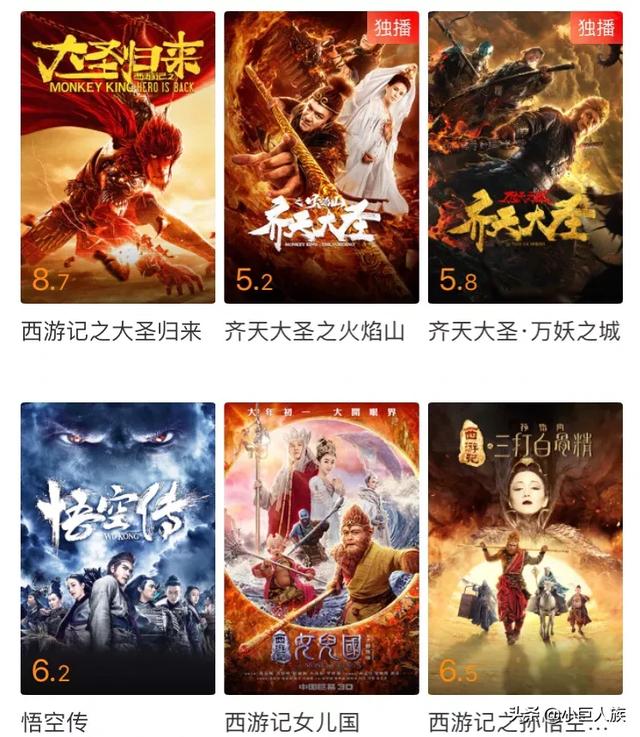Open the movie 西游记之大圣归来
Screen dimensions: 640x737
[118, 157]
